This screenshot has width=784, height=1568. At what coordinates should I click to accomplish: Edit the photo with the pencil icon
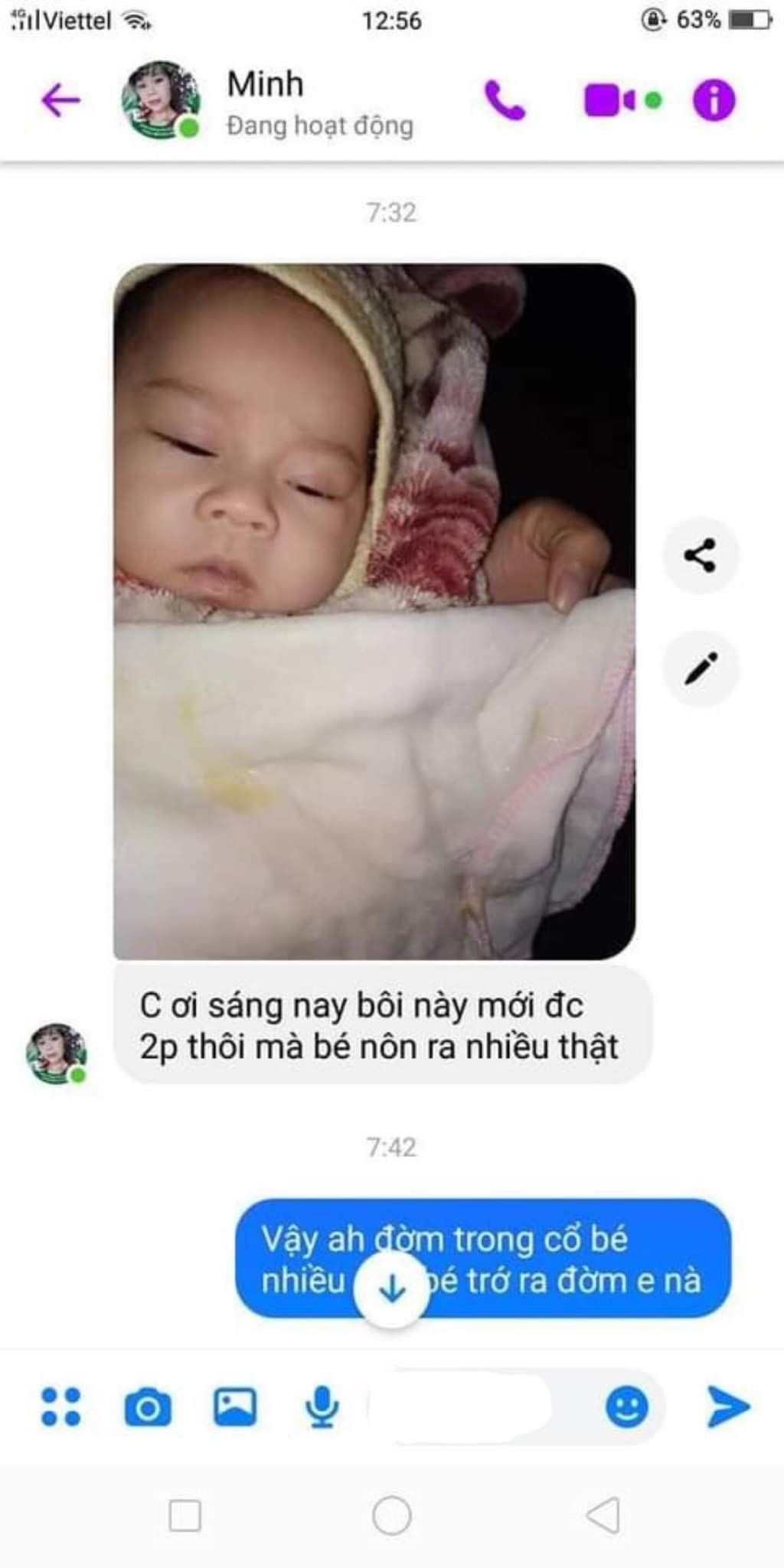pyautogui.click(x=700, y=668)
